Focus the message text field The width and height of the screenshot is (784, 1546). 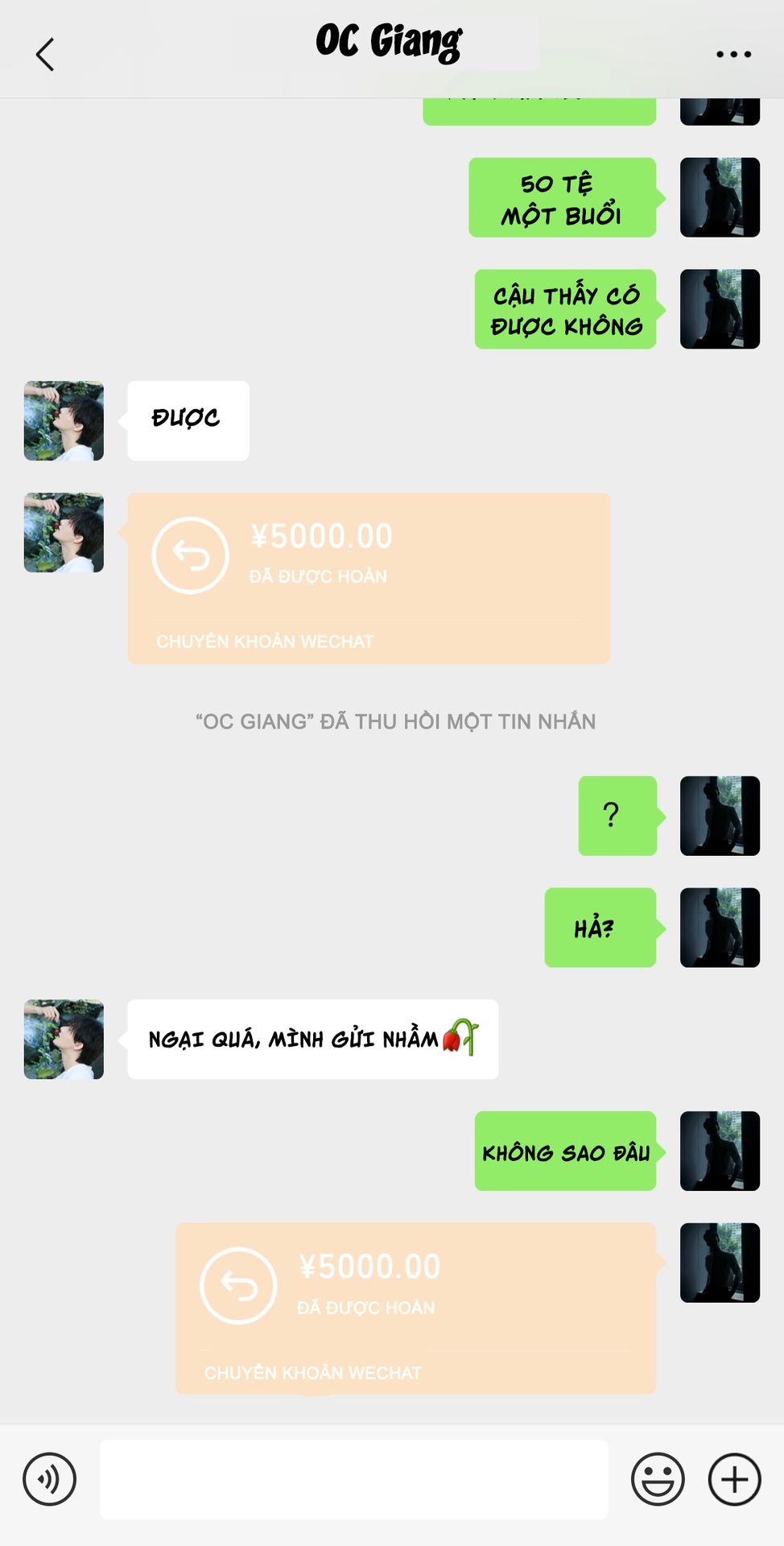click(353, 1479)
